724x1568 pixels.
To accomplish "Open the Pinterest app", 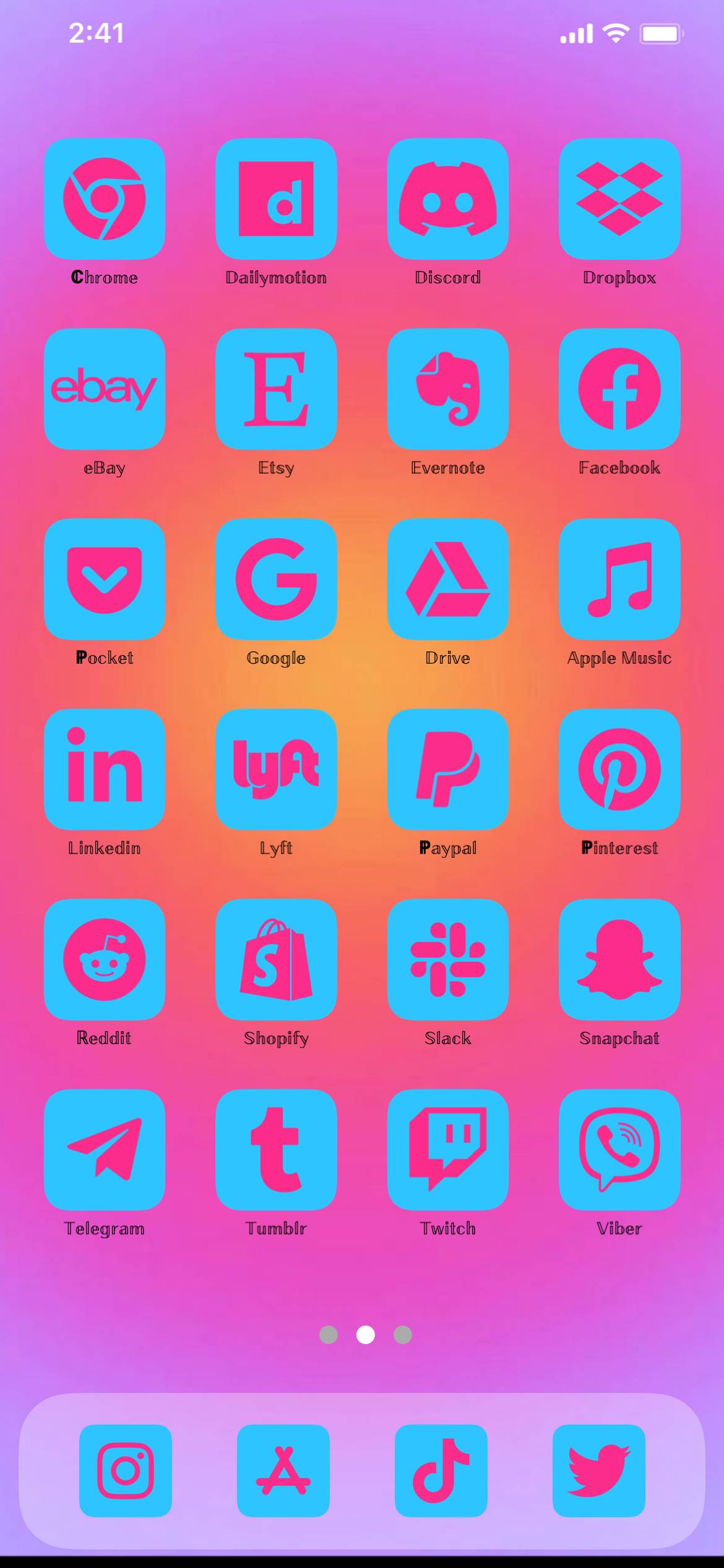I will coord(619,769).
